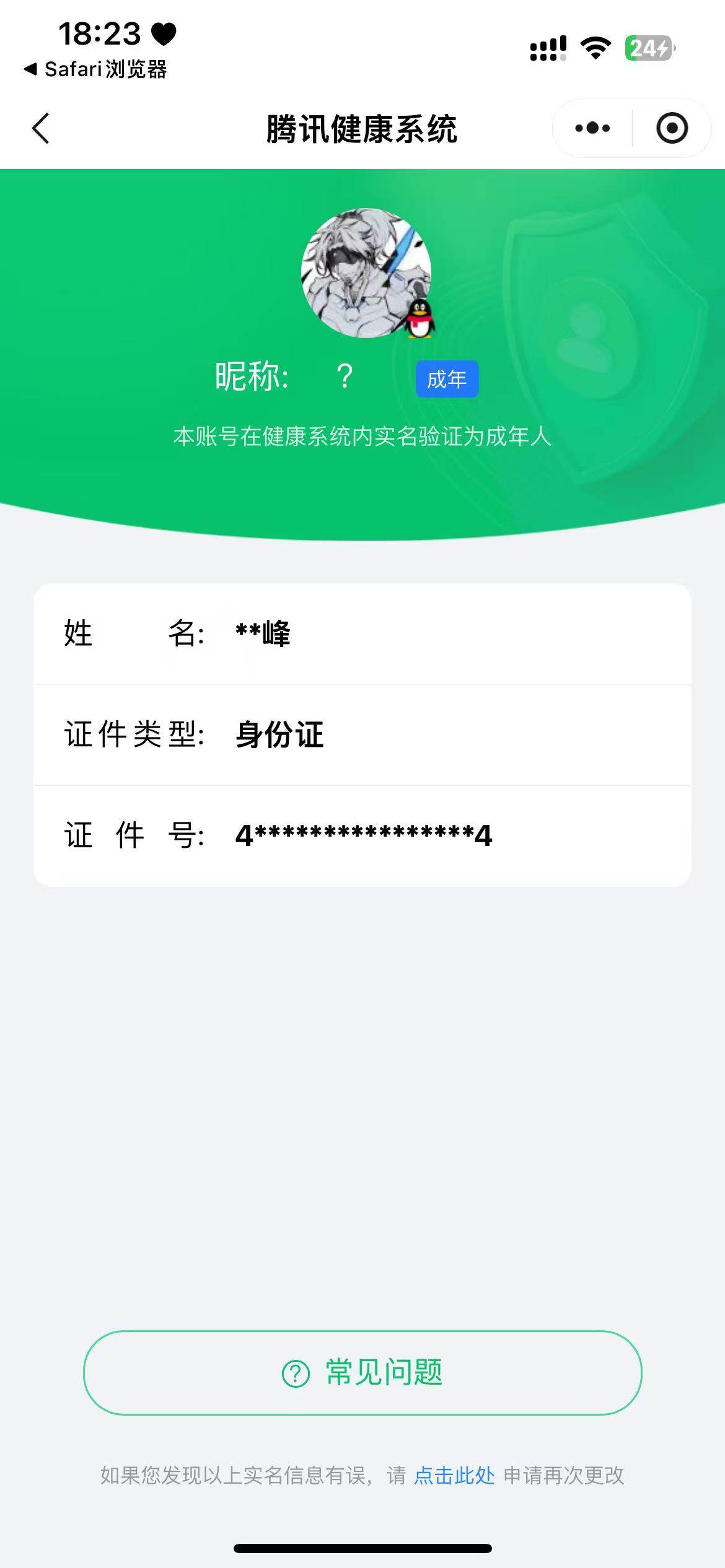
Task: Tap the circular close capsule icon
Action: coord(672,127)
